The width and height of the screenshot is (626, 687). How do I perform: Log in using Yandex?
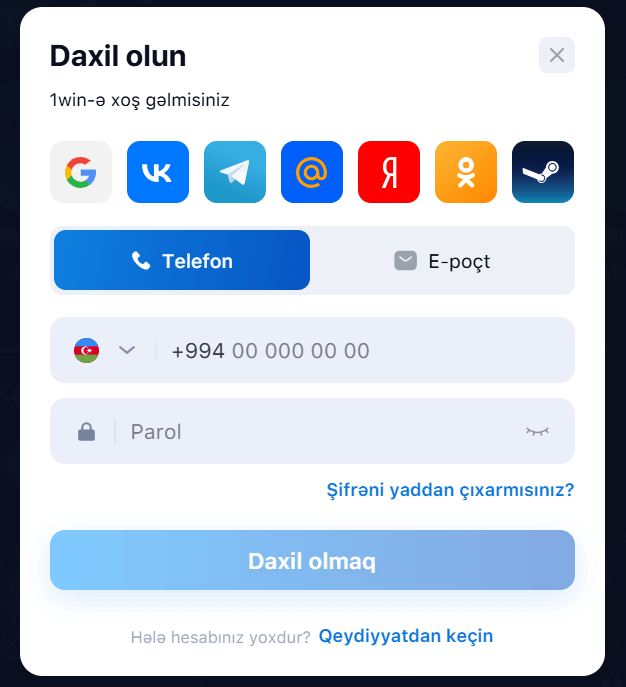389,172
